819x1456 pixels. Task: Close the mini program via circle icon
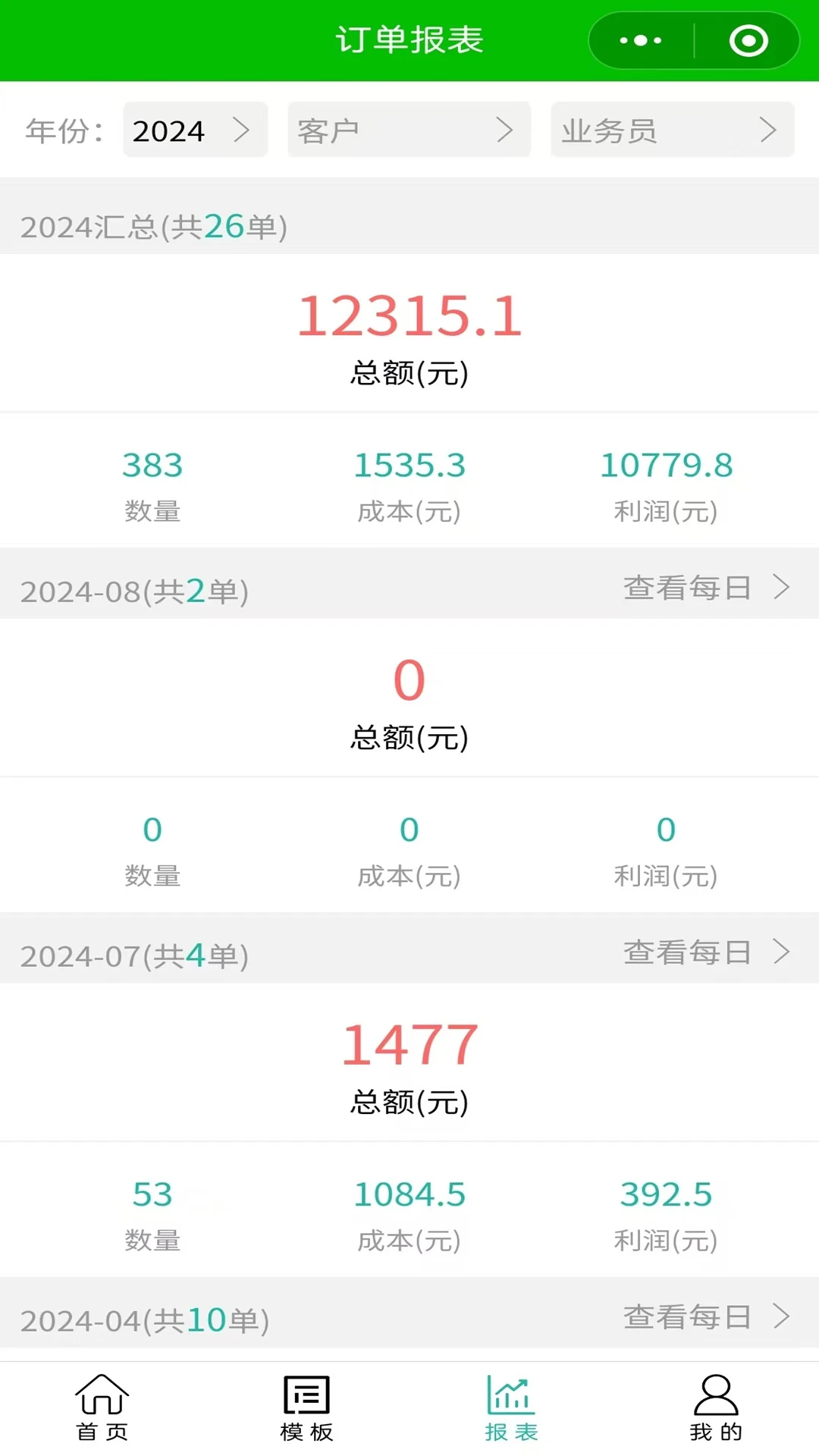(748, 41)
